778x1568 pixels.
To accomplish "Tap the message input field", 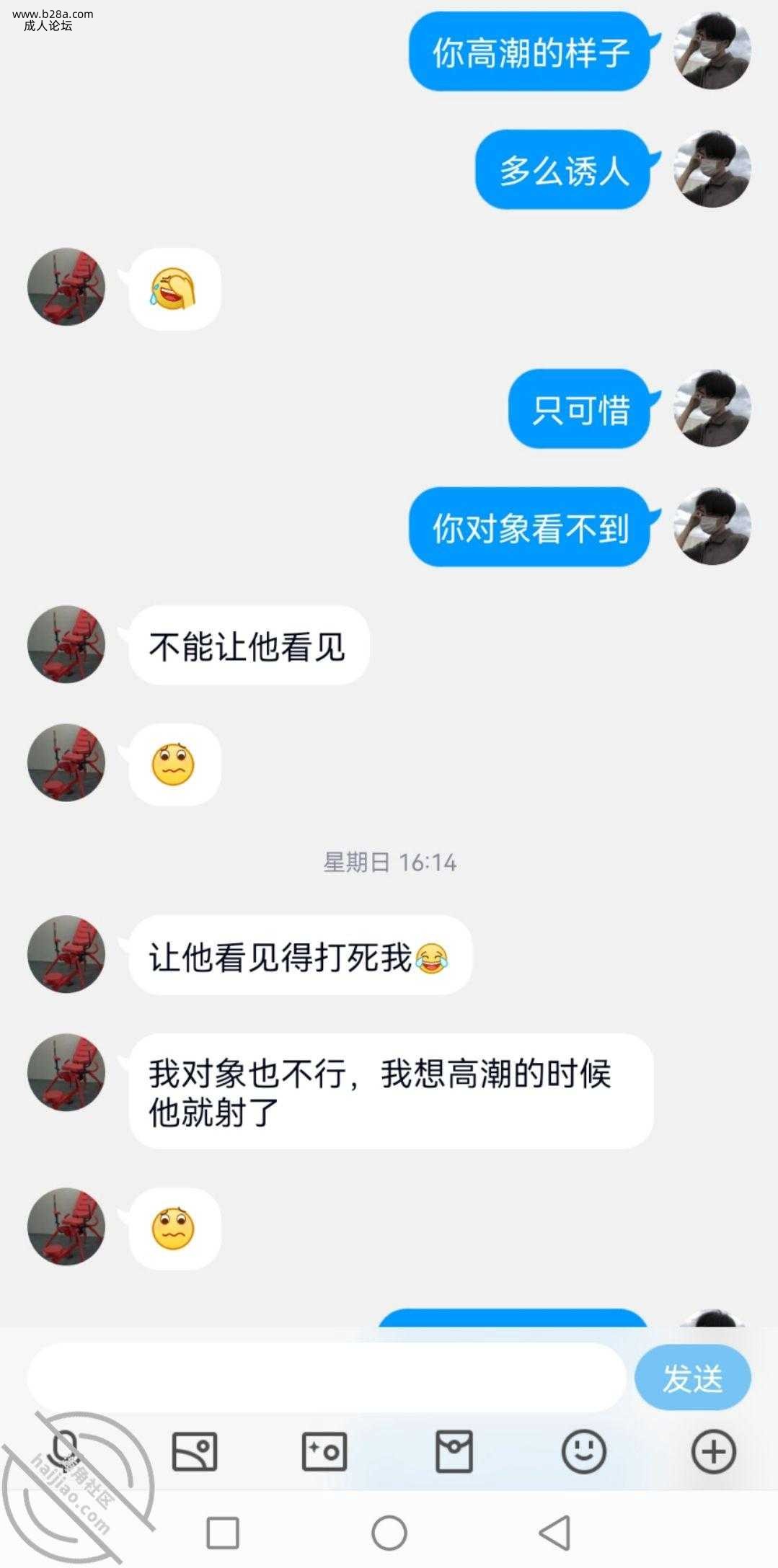I will pyautogui.click(x=326, y=1377).
